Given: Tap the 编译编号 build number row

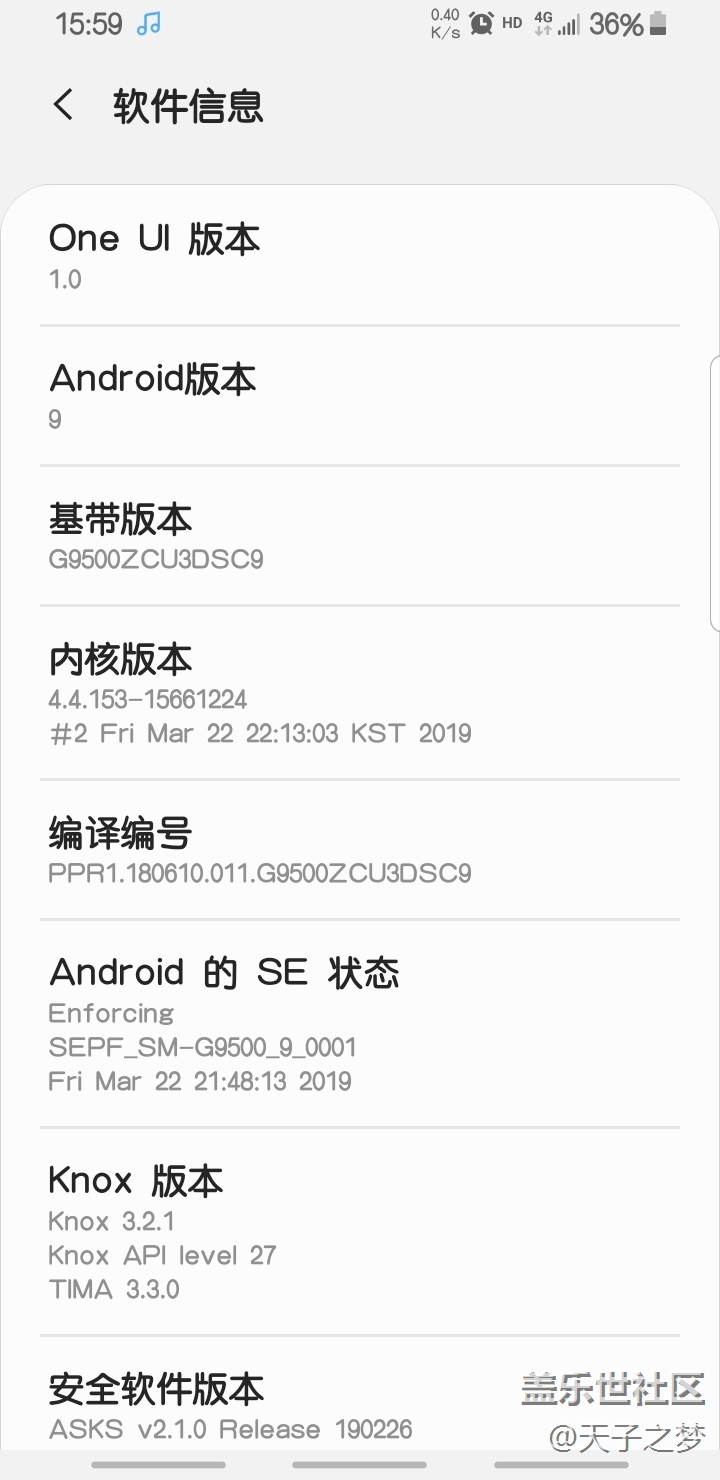Looking at the screenshot, I should click(x=360, y=850).
